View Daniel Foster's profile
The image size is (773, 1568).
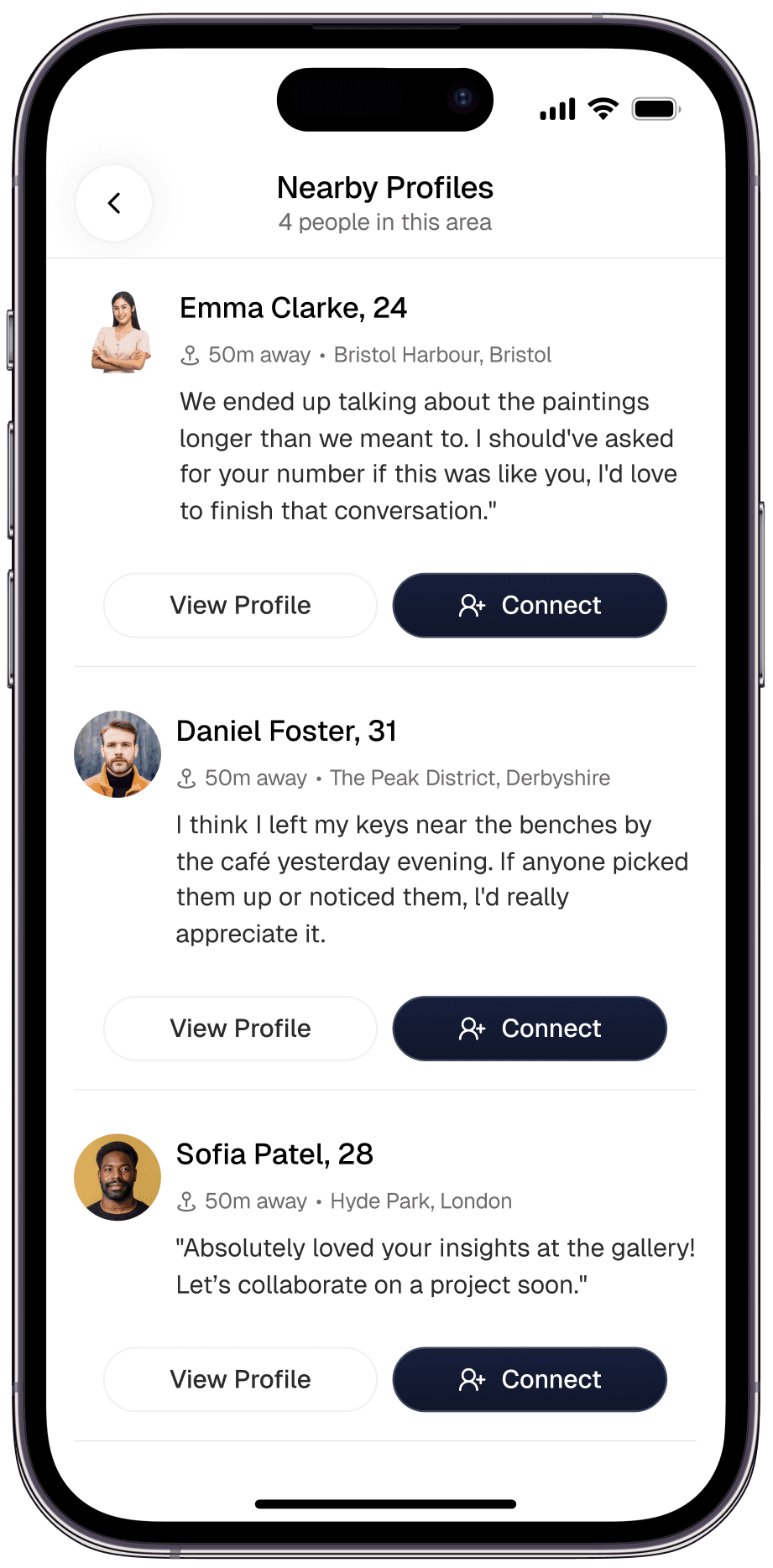pyautogui.click(x=240, y=1029)
